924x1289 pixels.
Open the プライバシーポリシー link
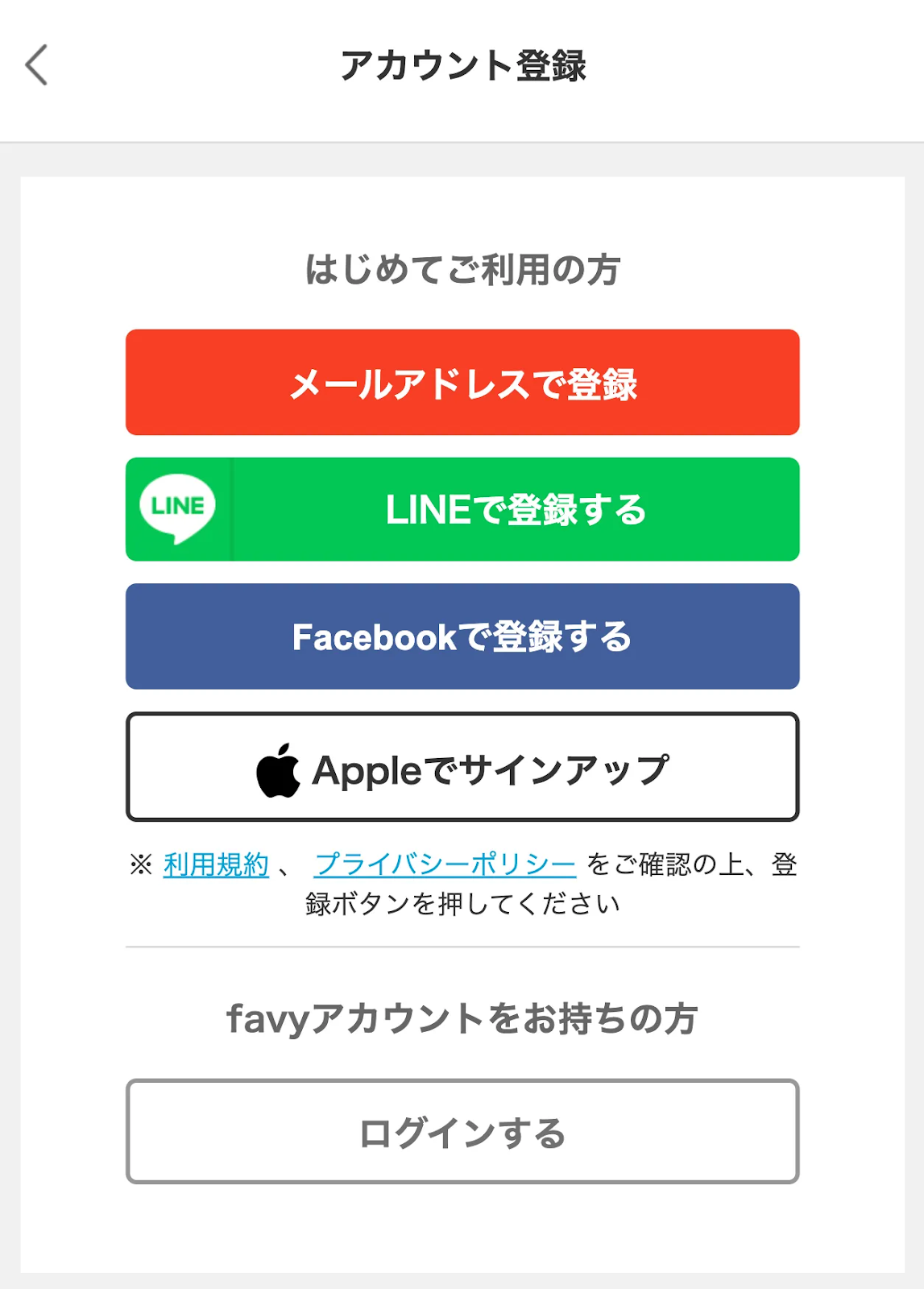(x=445, y=864)
